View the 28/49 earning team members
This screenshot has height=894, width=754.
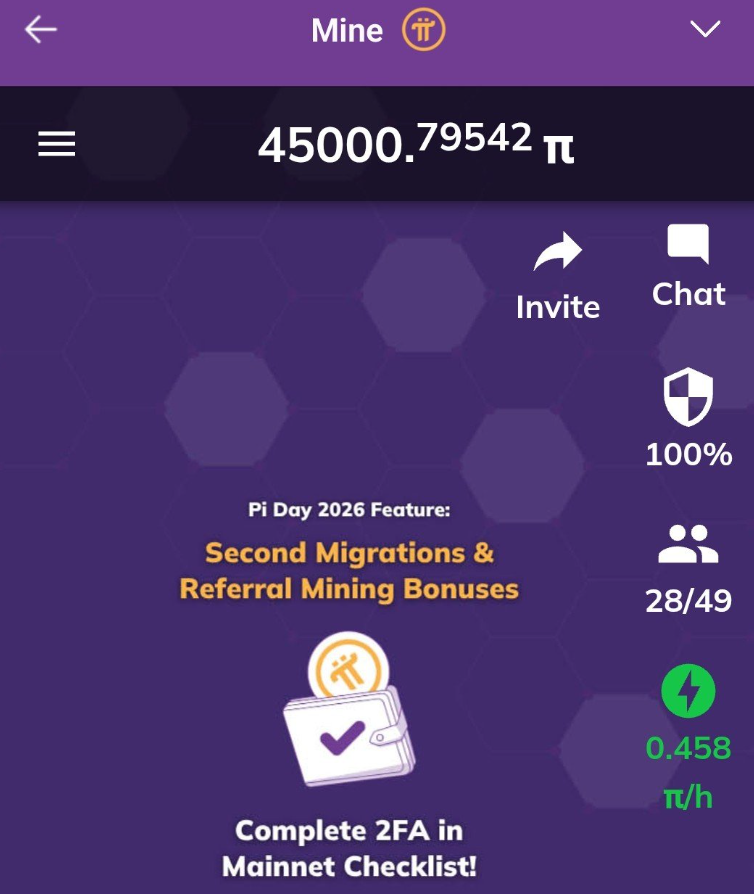tap(688, 545)
